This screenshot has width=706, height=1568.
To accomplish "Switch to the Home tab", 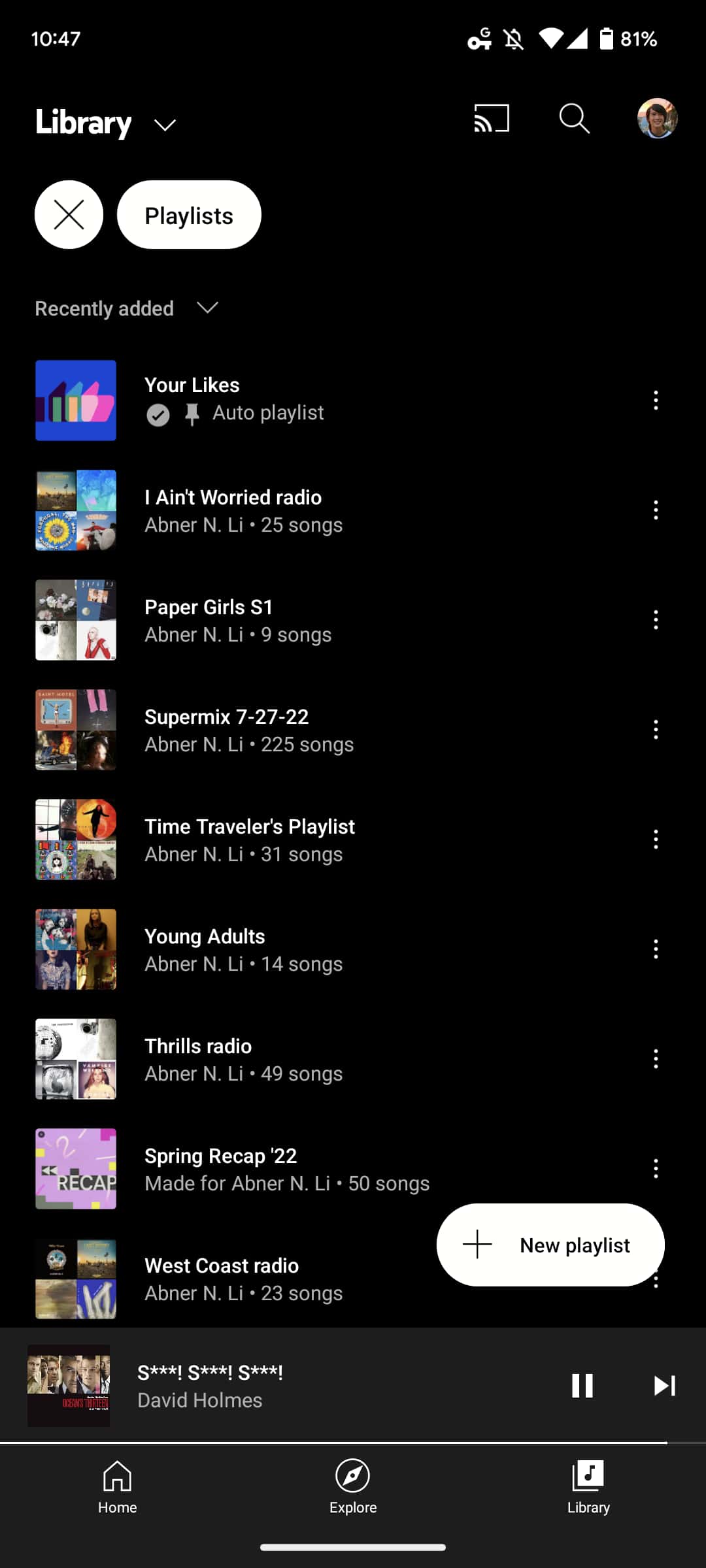I will click(x=118, y=1486).
